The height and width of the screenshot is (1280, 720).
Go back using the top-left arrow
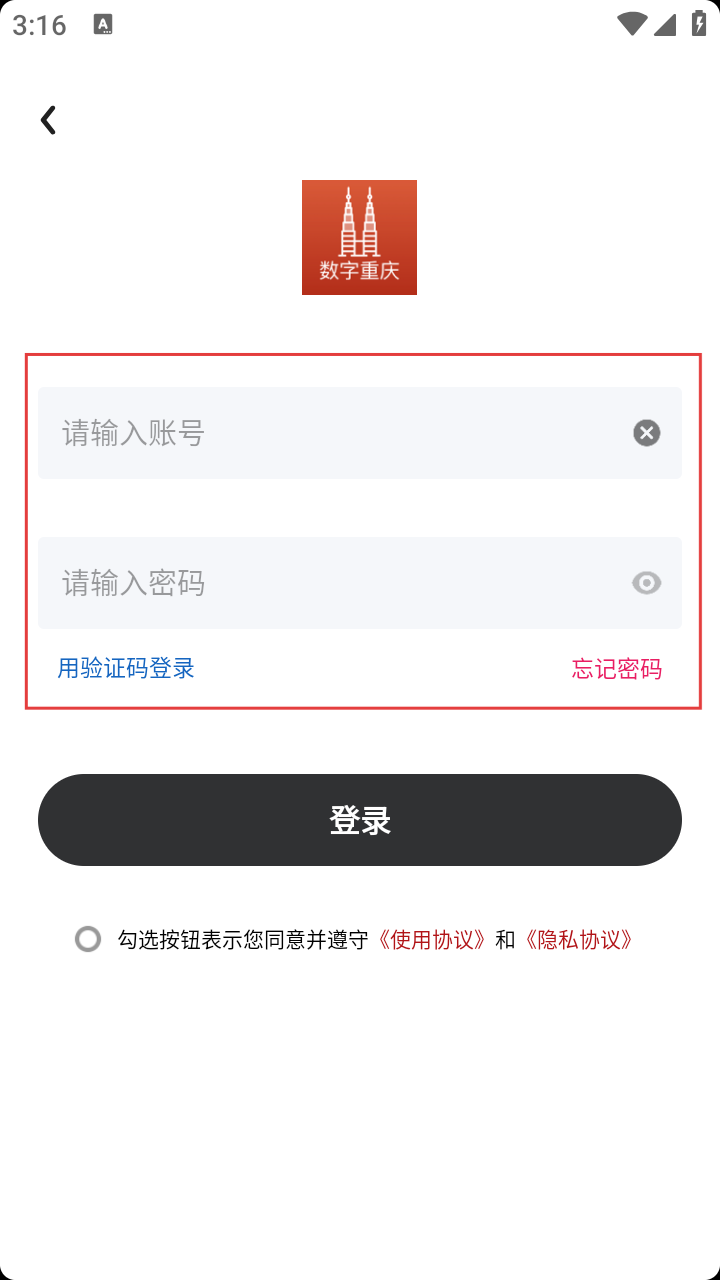(48, 120)
